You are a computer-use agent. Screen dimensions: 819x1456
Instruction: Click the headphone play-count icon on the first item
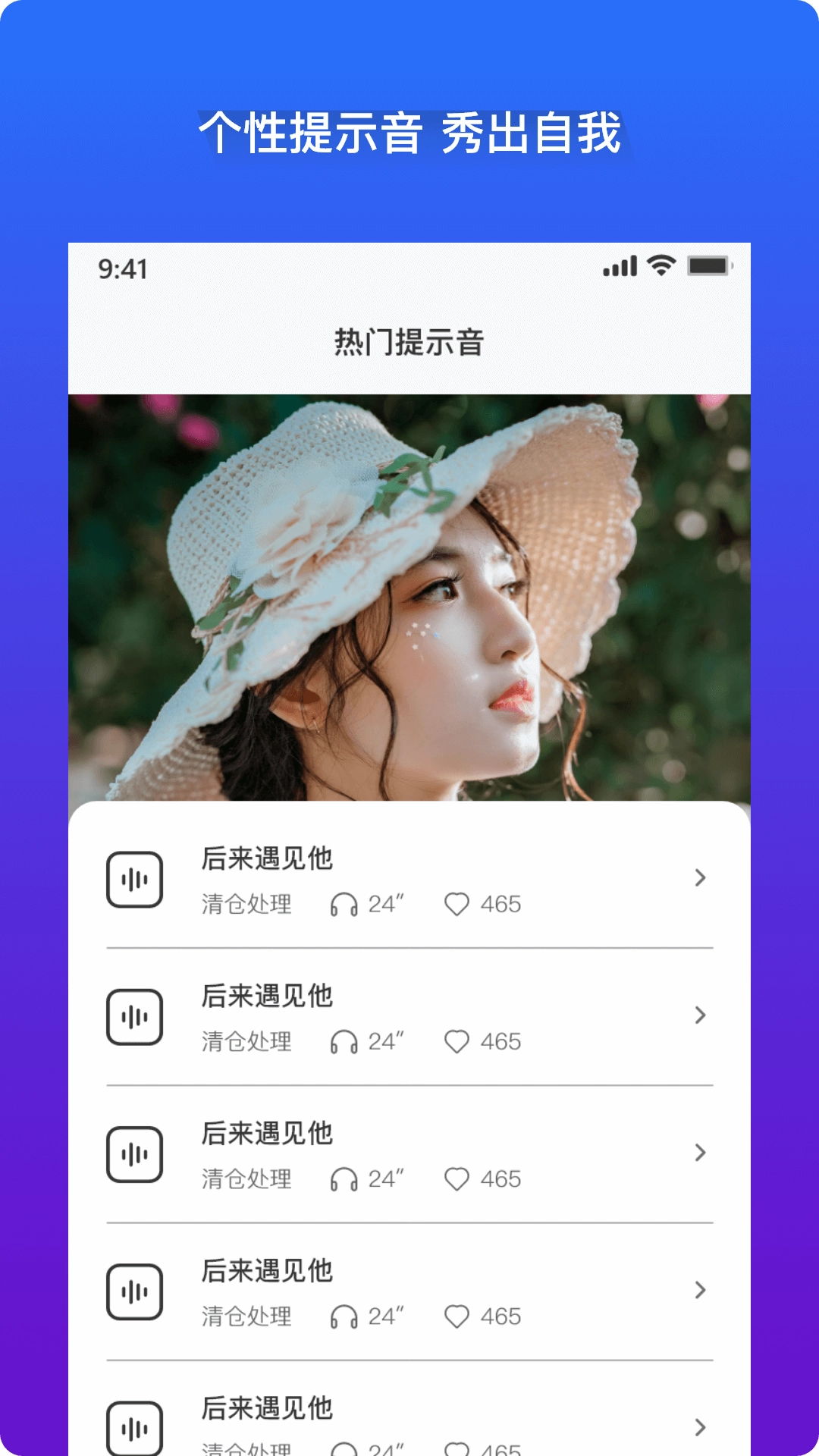(x=345, y=904)
